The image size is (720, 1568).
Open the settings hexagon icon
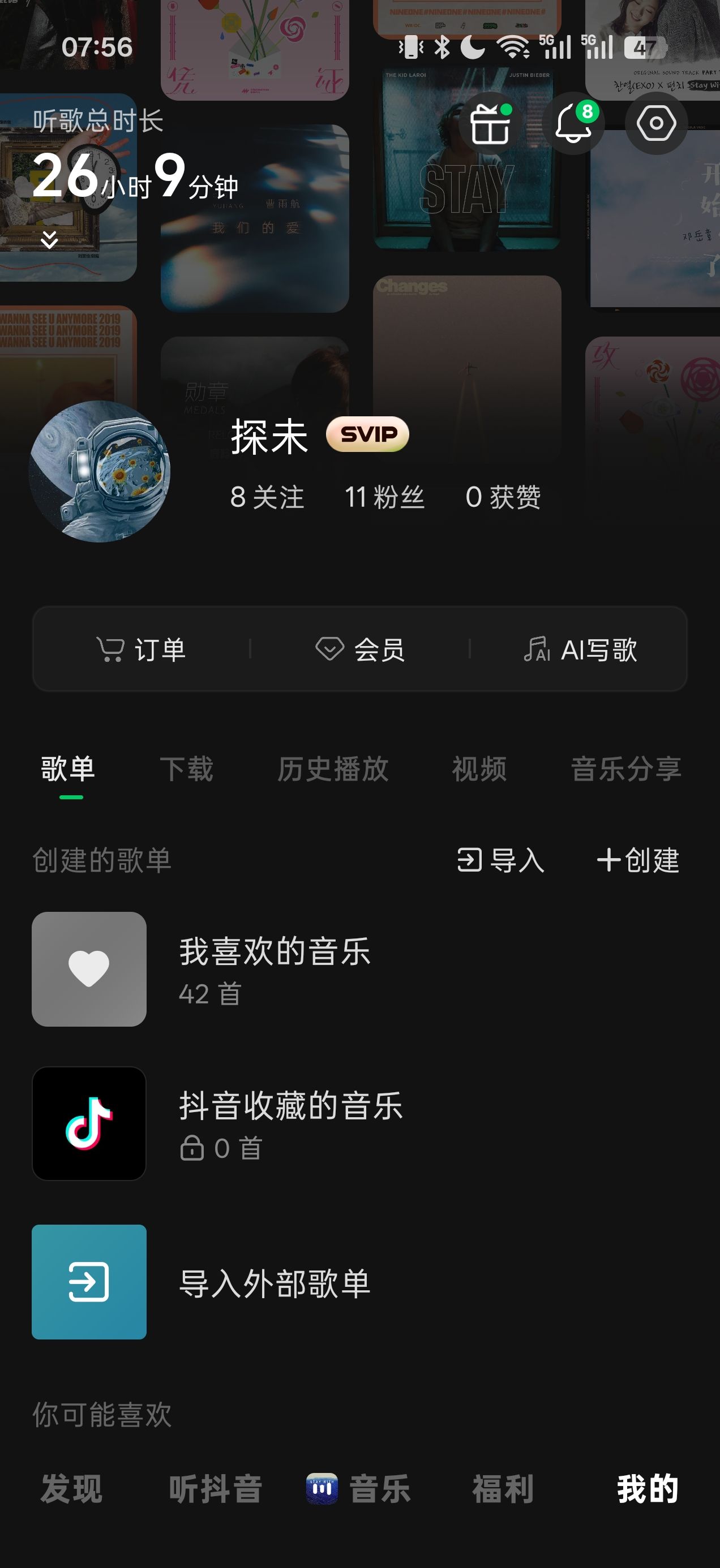(656, 123)
